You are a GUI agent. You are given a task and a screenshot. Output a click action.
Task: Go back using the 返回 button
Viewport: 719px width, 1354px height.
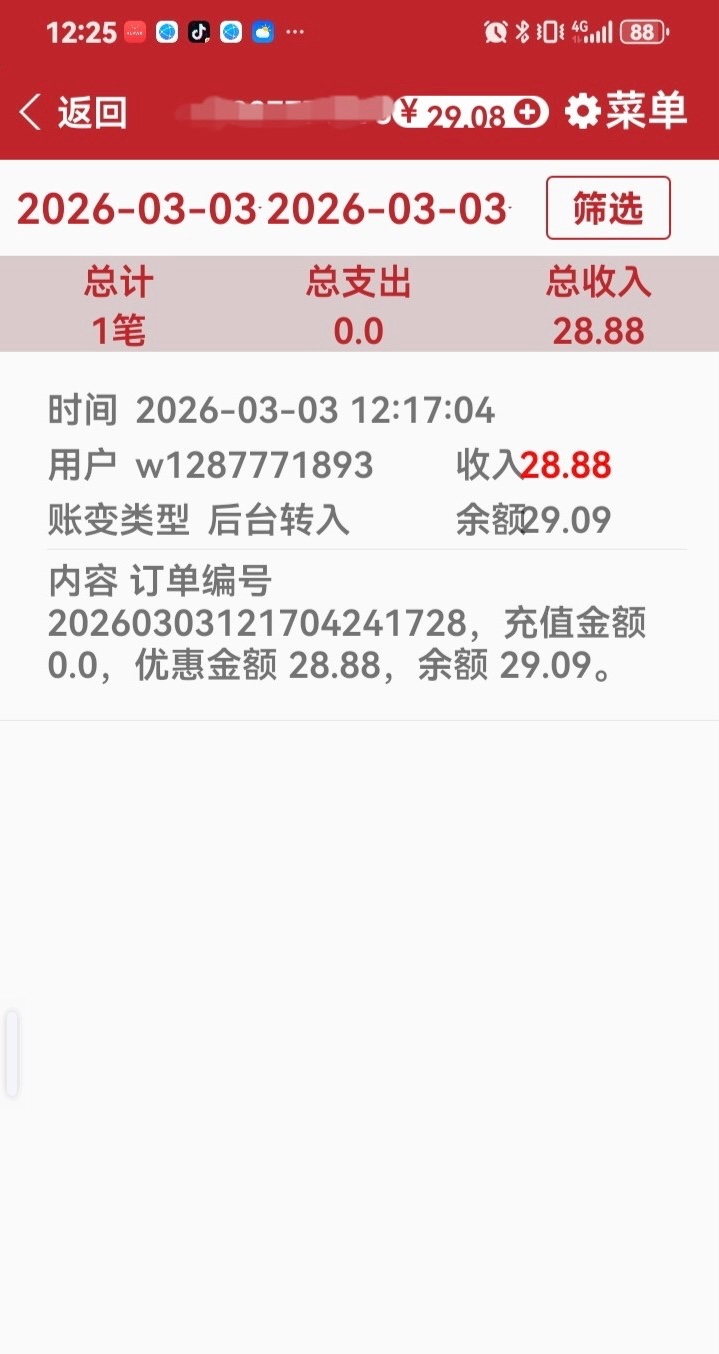73,112
